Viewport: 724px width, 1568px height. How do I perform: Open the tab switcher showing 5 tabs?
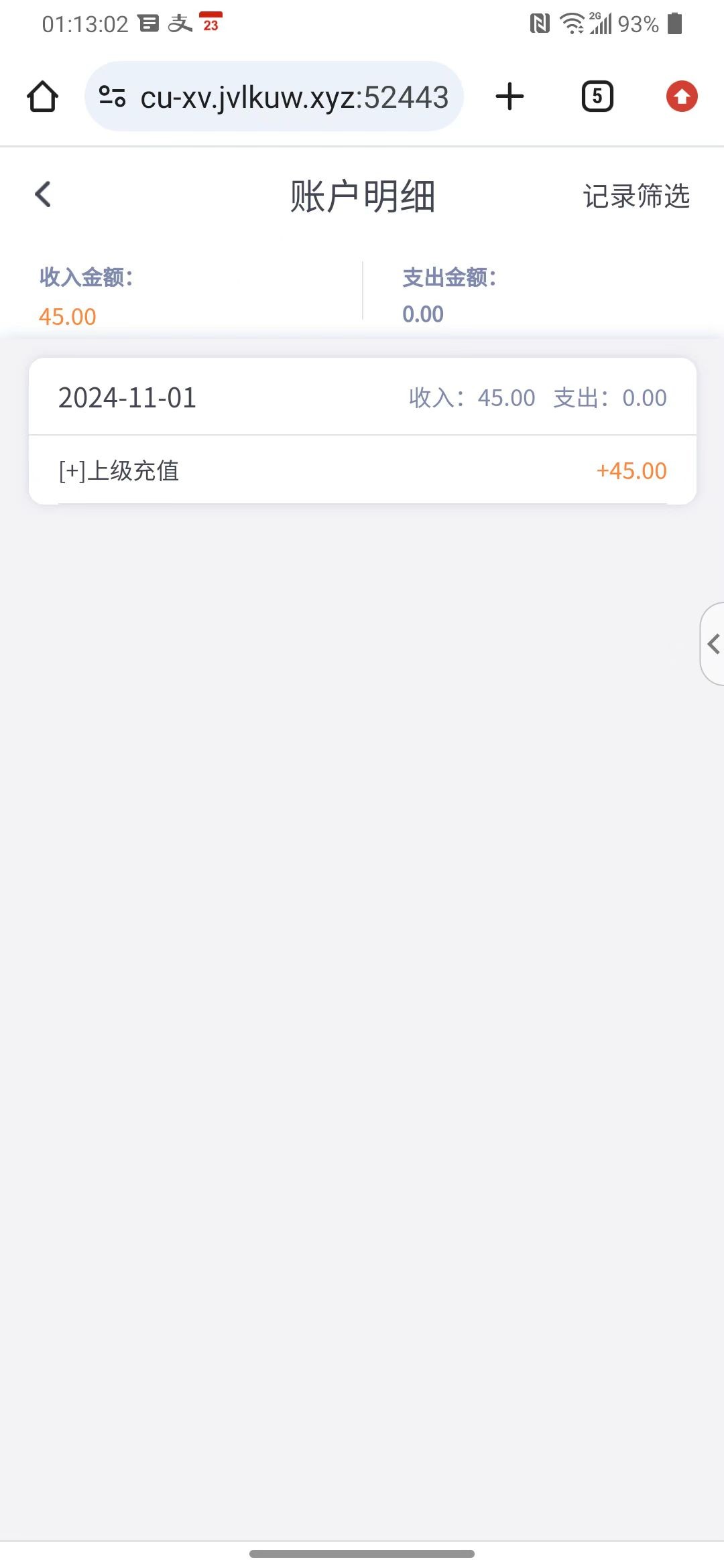tap(597, 96)
